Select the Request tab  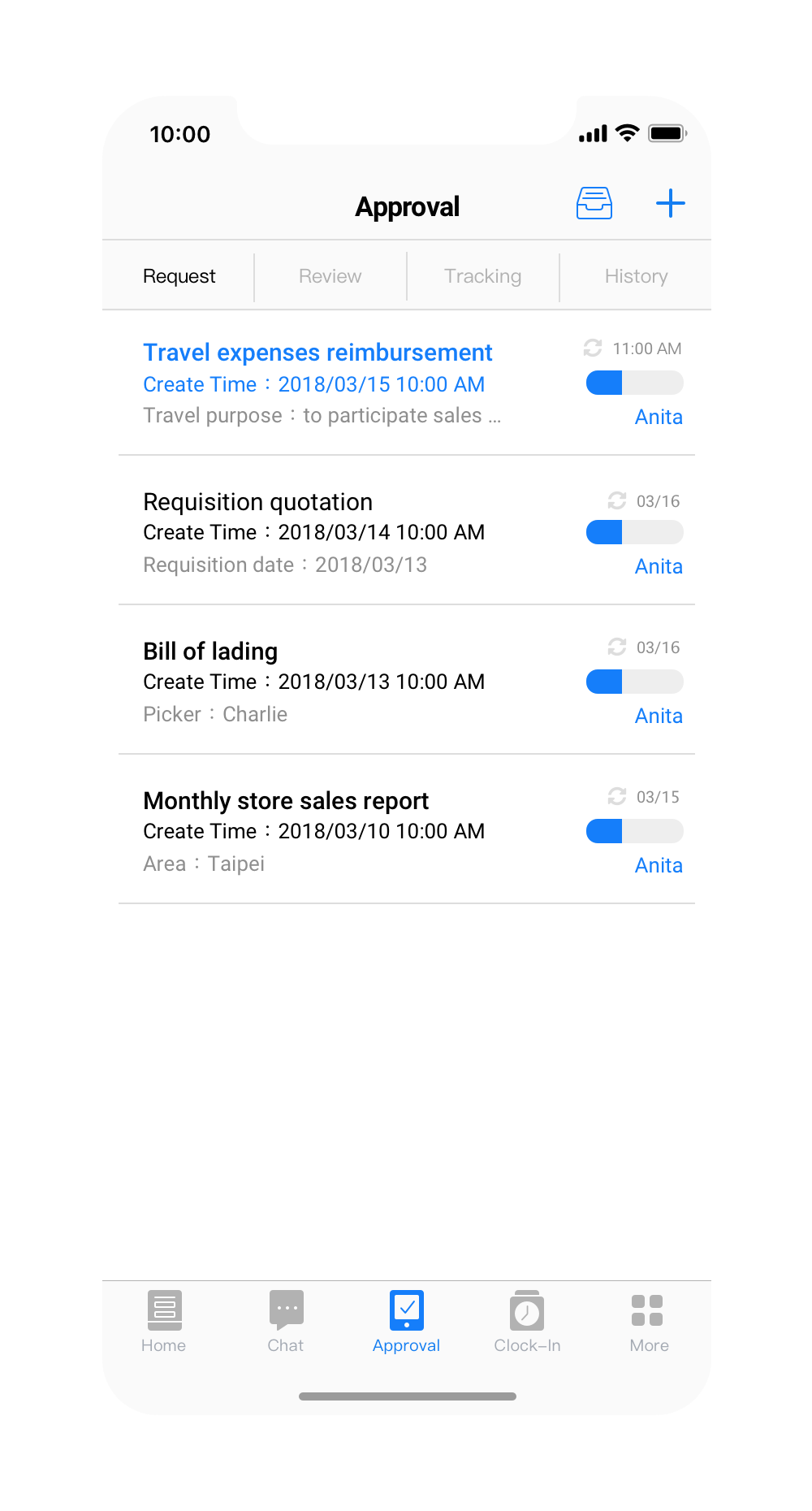(179, 276)
